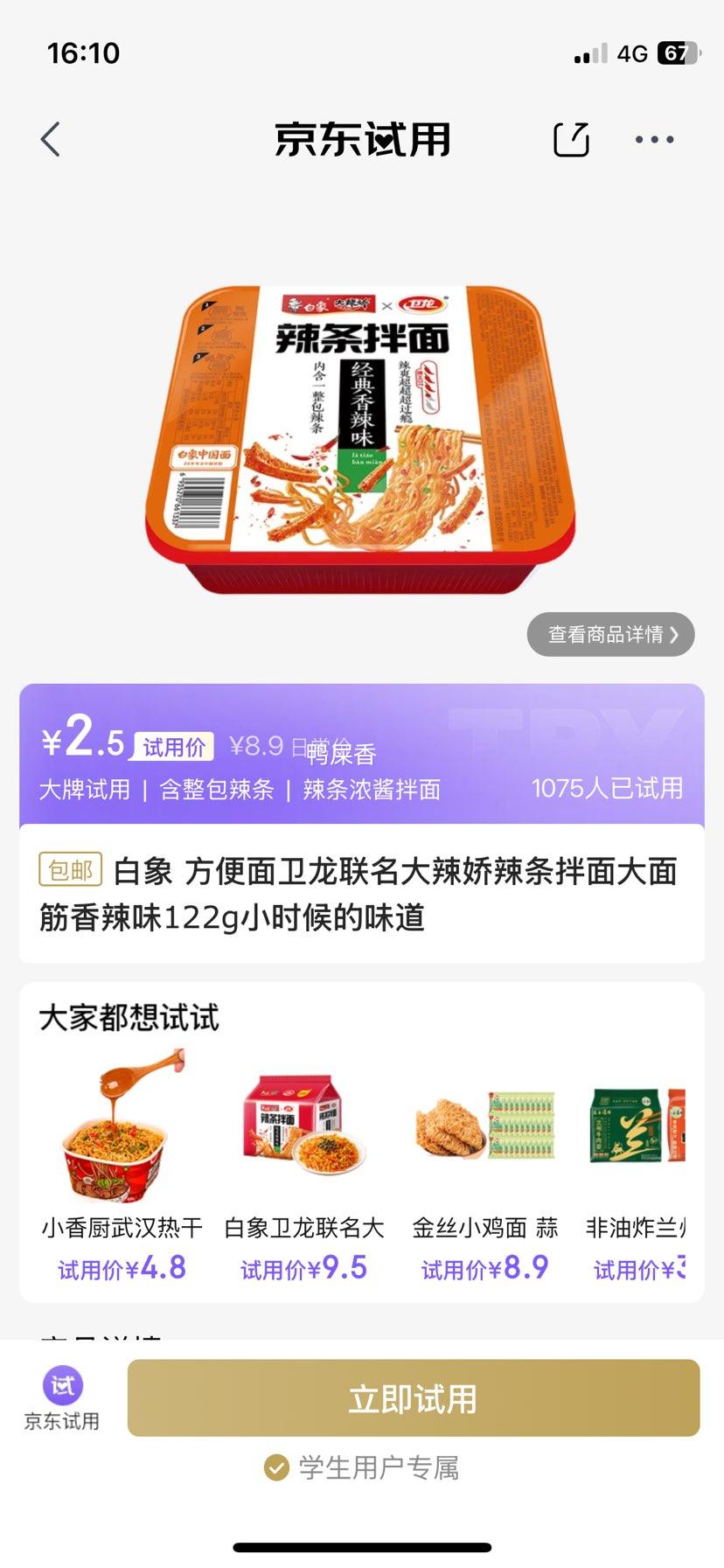The width and height of the screenshot is (724, 1568).
Task: Open details via the arrow after 商品详情
Action: (676, 635)
